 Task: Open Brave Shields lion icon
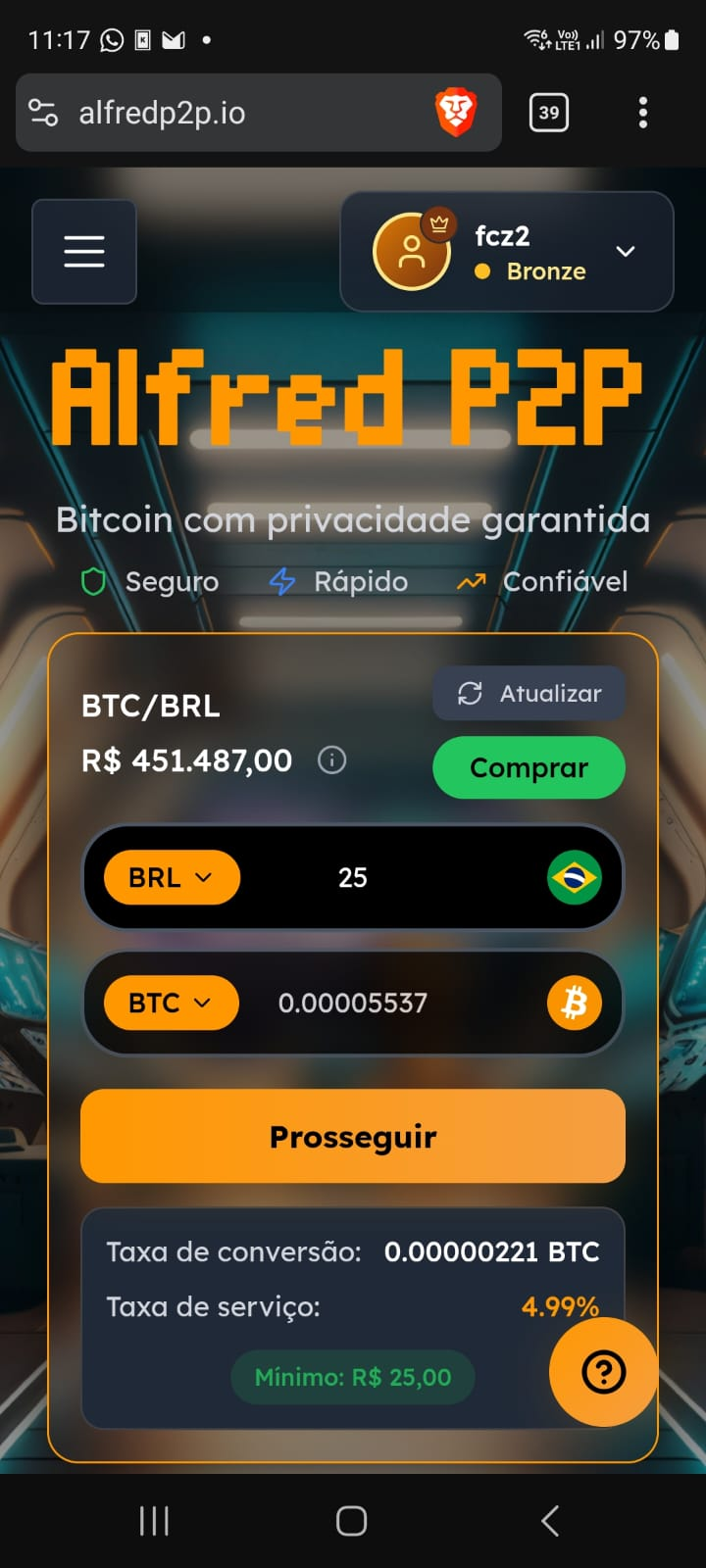click(x=455, y=113)
